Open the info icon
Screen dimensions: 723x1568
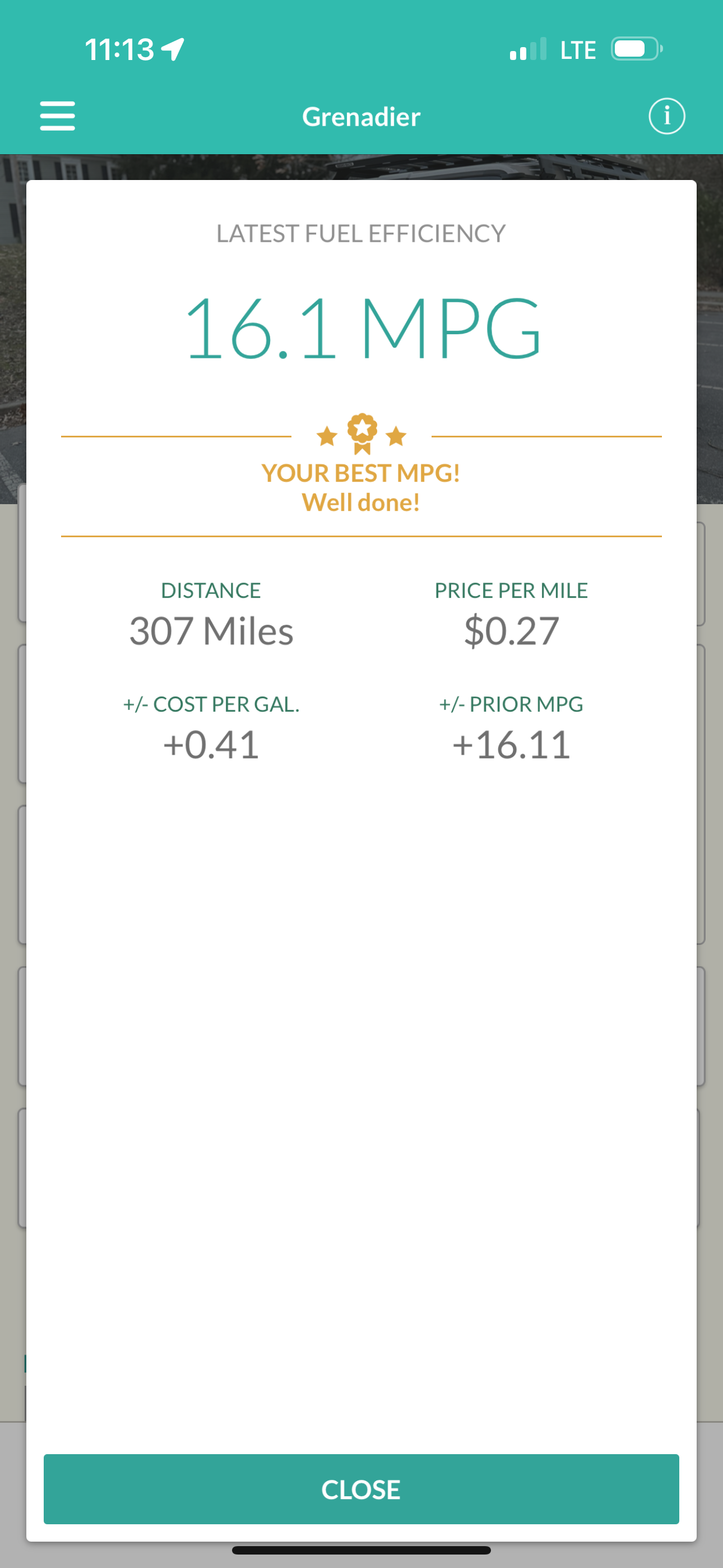[x=666, y=116]
